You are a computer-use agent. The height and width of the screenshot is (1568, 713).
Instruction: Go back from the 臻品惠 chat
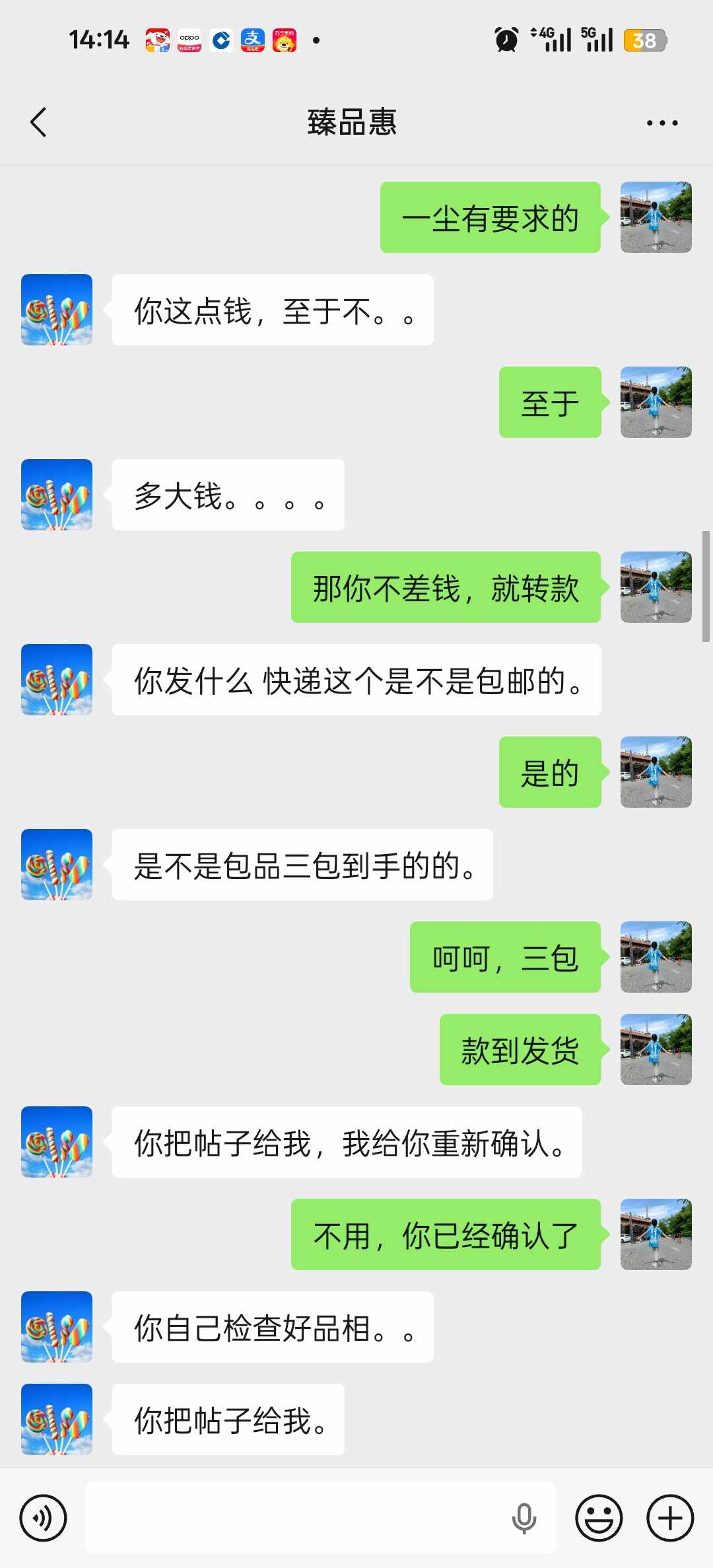pos(38,122)
